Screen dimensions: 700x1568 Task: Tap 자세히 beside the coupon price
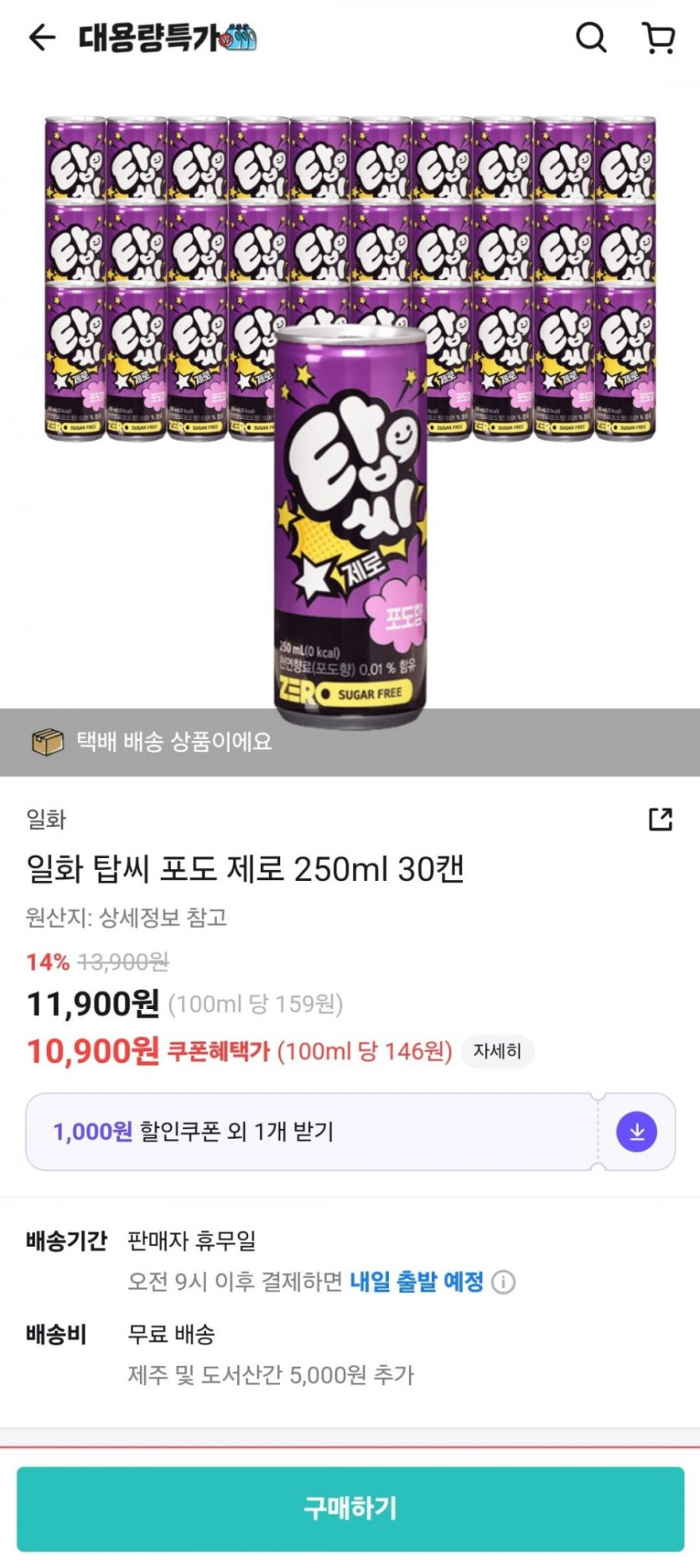click(x=498, y=1052)
